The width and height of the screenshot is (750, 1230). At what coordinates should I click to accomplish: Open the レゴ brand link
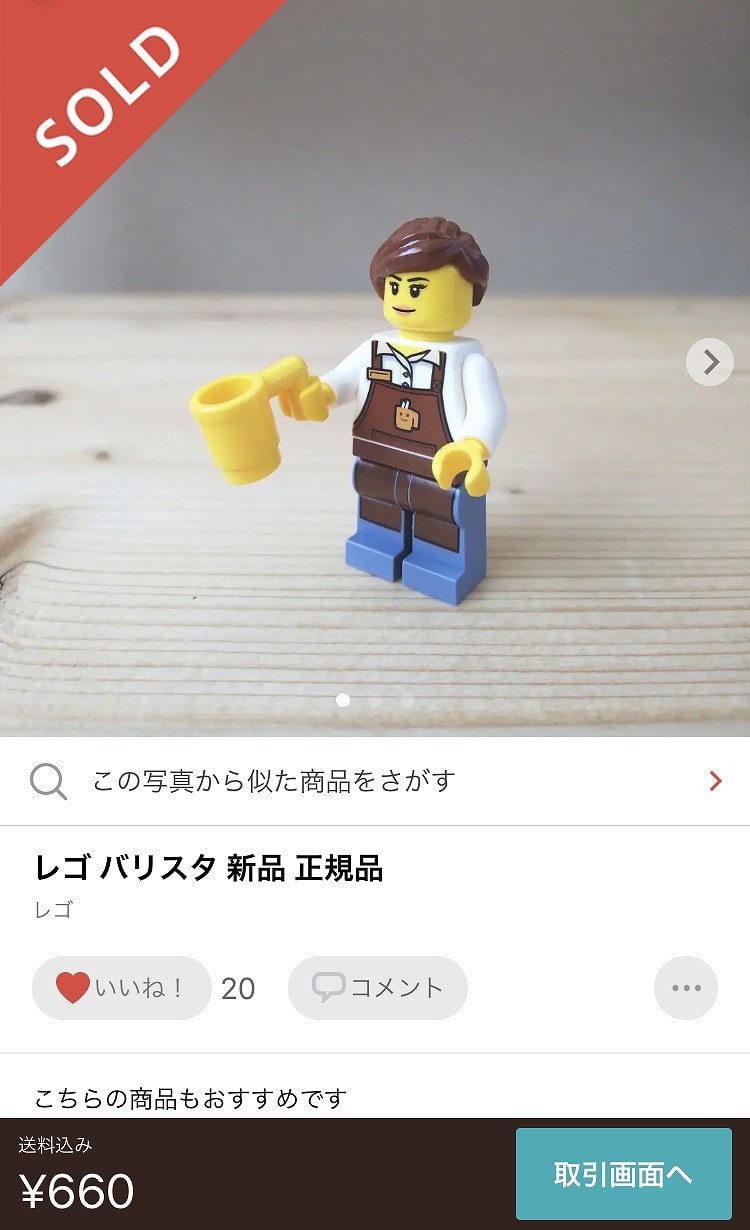[54, 910]
